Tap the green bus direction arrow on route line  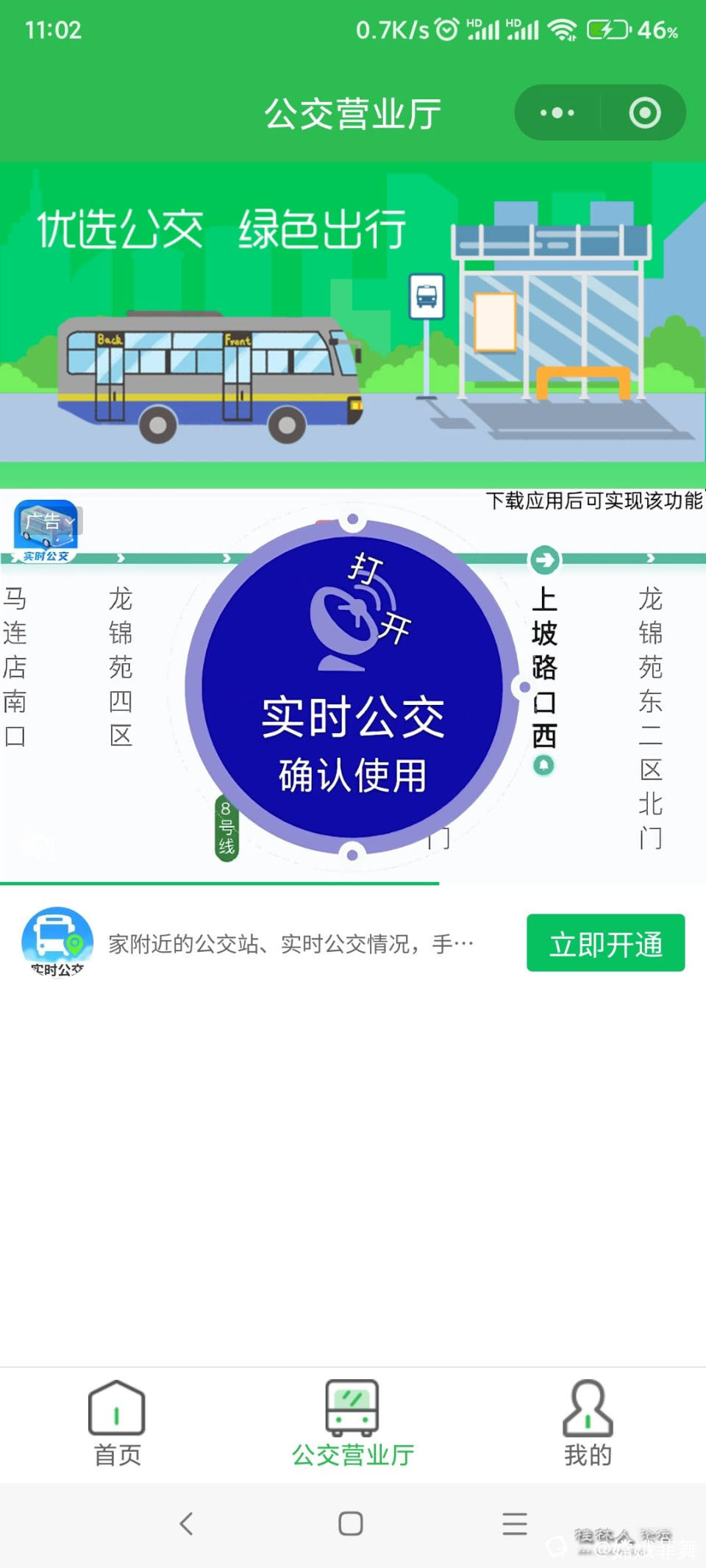[544, 559]
